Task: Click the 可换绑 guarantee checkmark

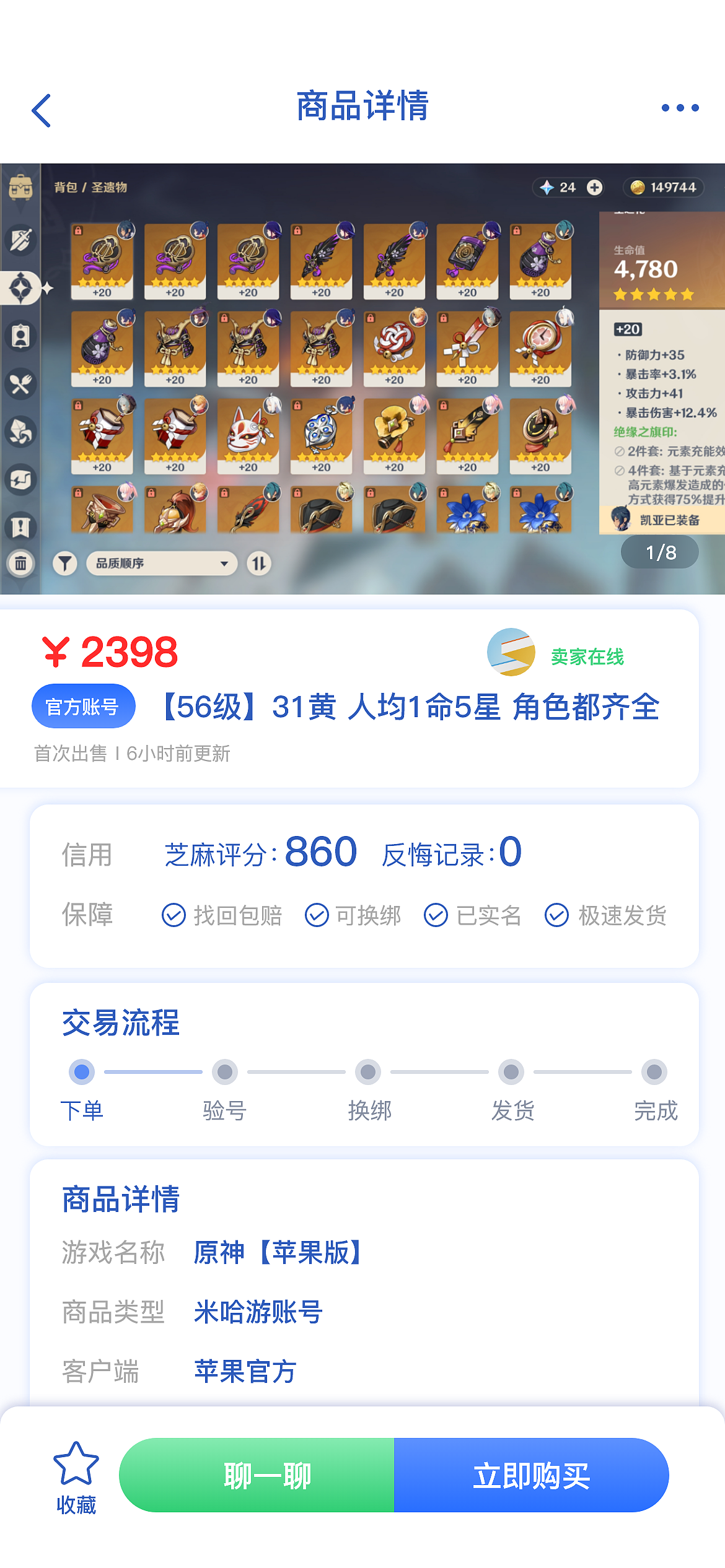Action: point(317,915)
